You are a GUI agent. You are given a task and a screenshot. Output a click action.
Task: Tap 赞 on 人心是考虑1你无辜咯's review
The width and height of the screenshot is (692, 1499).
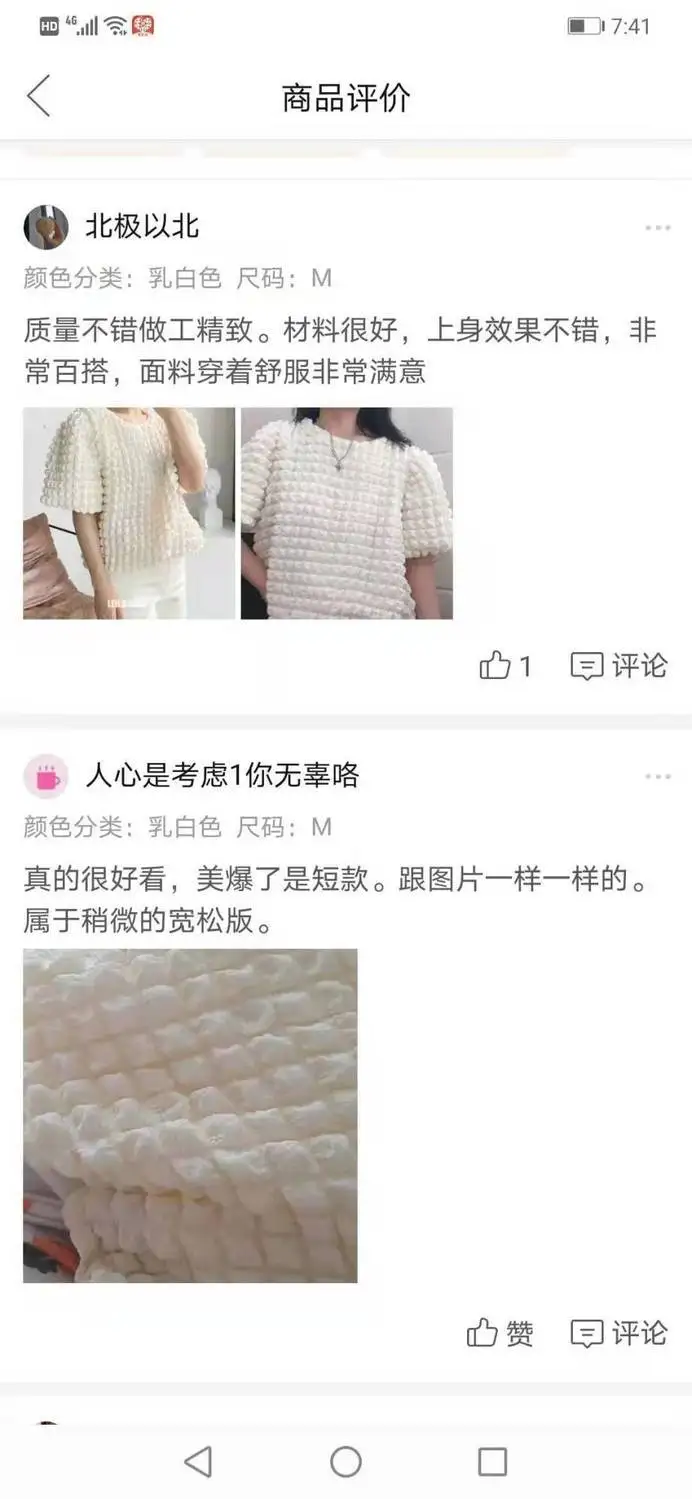coord(500,1333)
